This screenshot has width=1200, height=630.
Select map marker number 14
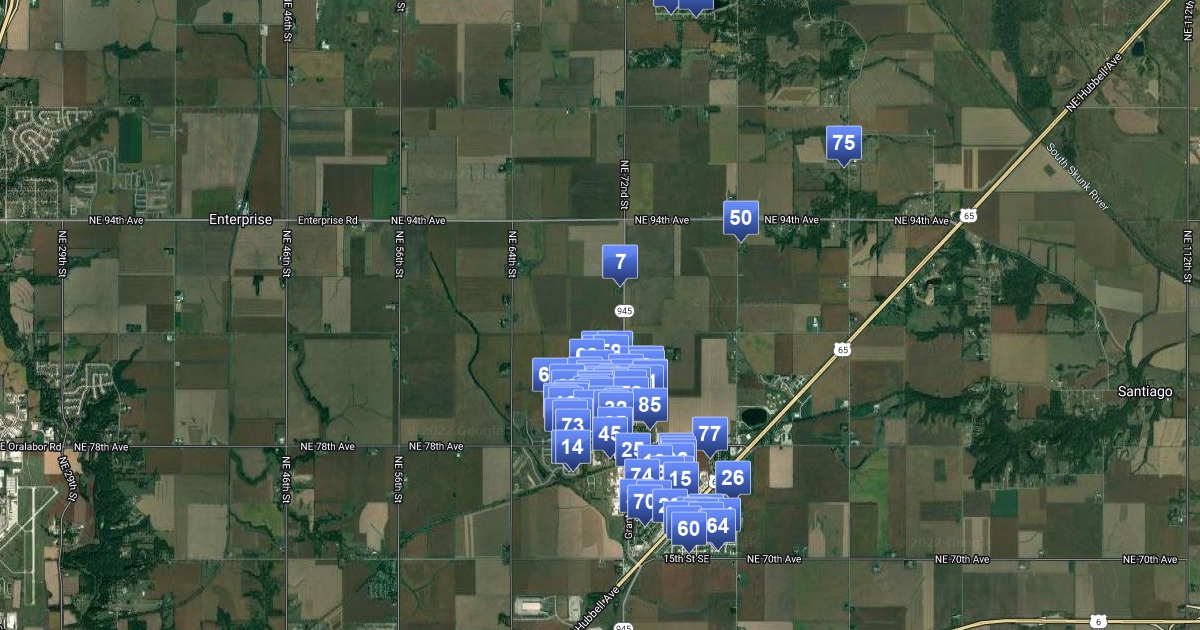[x=572, y=447]
